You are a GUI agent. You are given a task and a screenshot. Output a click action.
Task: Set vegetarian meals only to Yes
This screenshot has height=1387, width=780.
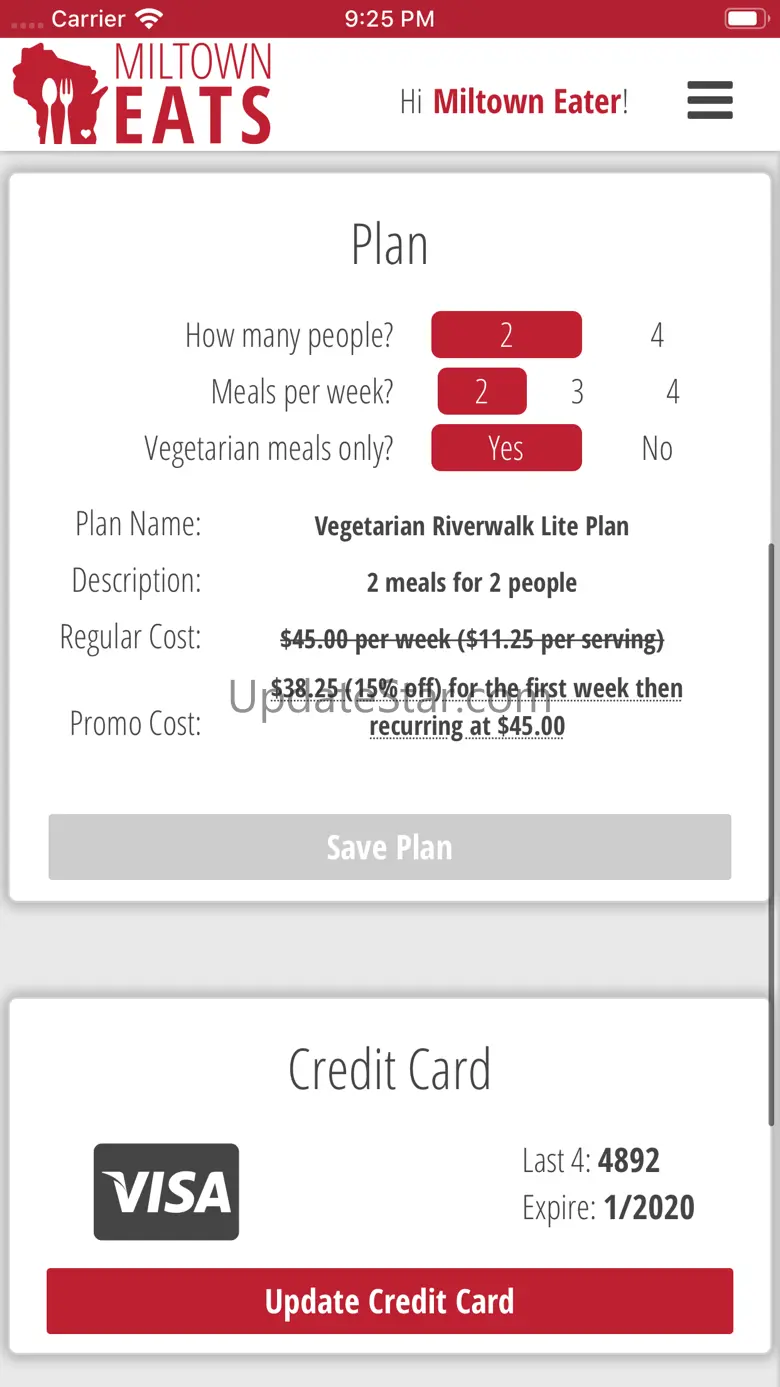506,448
